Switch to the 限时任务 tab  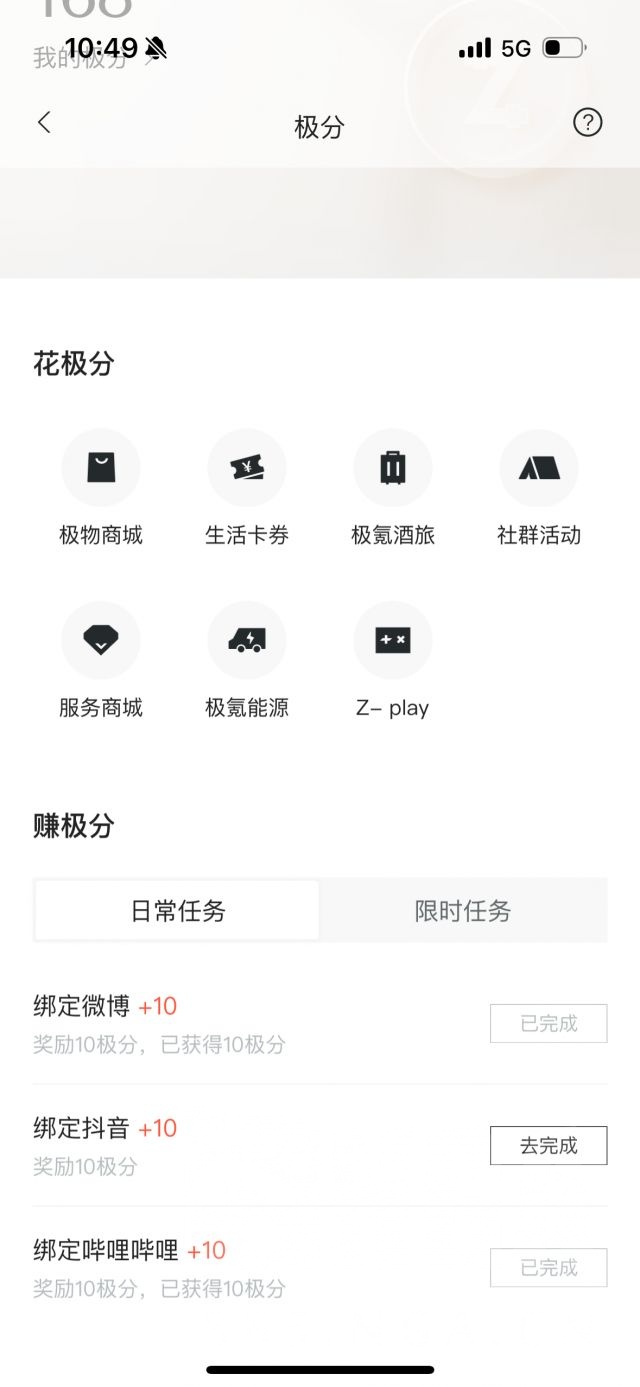click(463, 910)
